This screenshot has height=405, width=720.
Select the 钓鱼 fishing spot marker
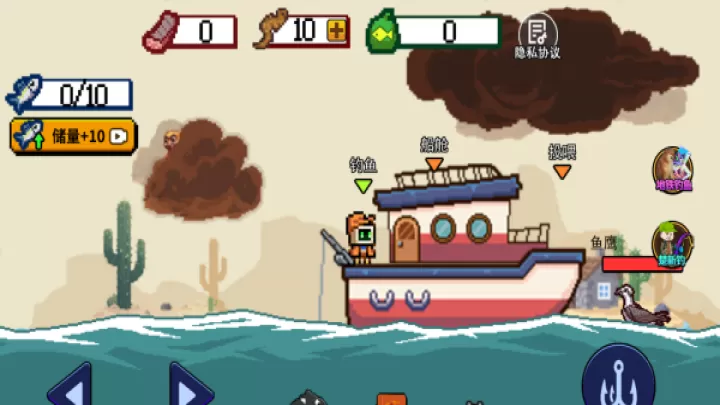(x=363, y=184)
